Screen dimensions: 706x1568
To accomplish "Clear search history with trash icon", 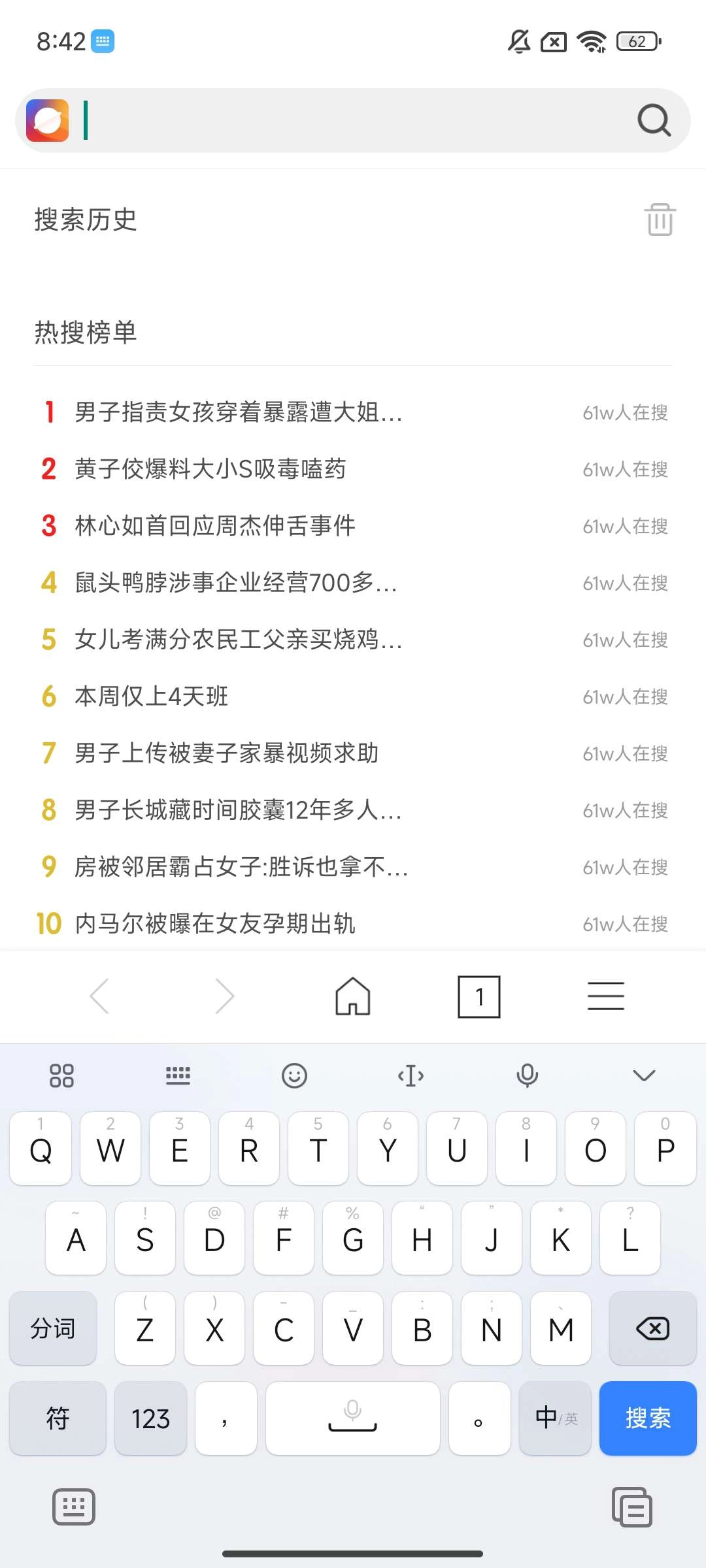I will [660, 219].
